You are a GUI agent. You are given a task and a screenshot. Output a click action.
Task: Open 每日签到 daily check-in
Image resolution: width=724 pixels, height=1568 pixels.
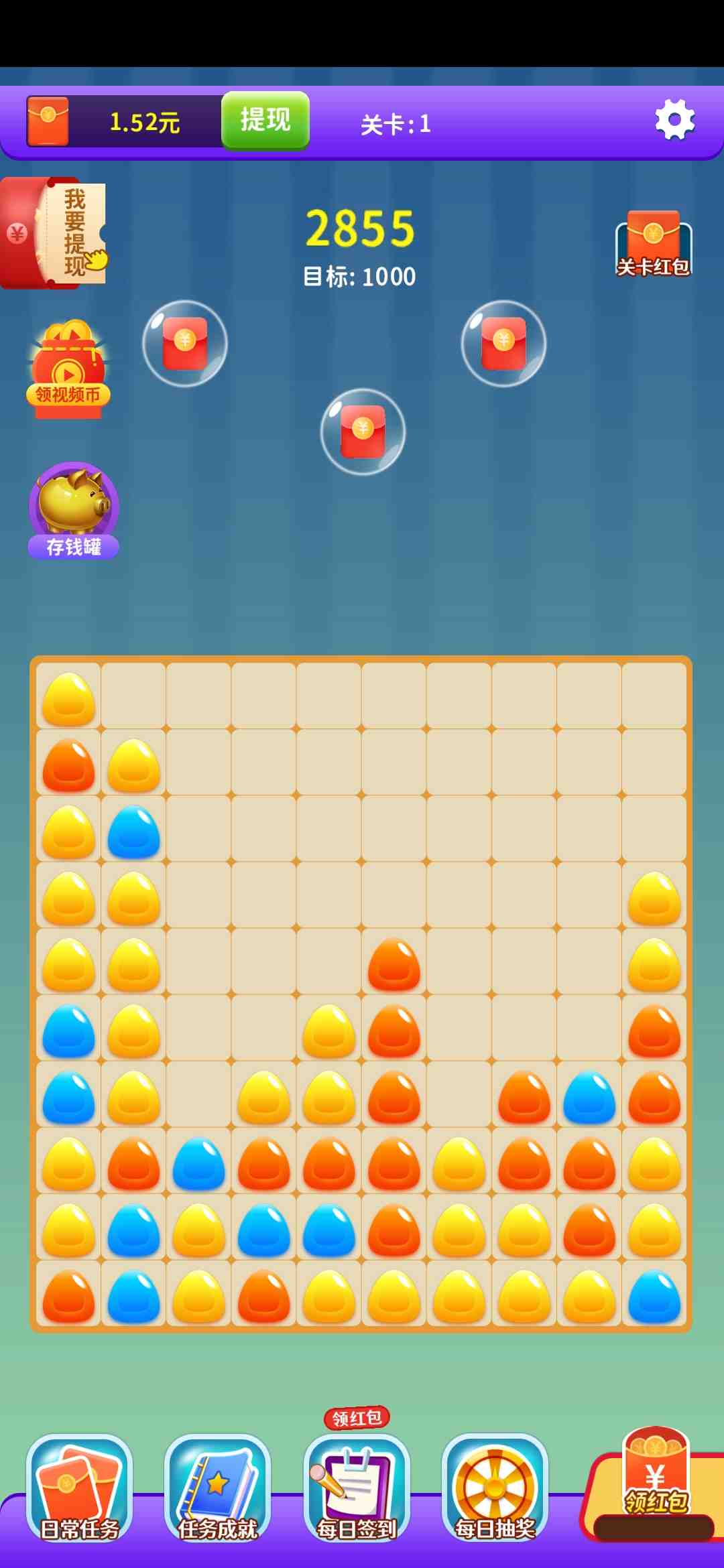pos(356,1489)
